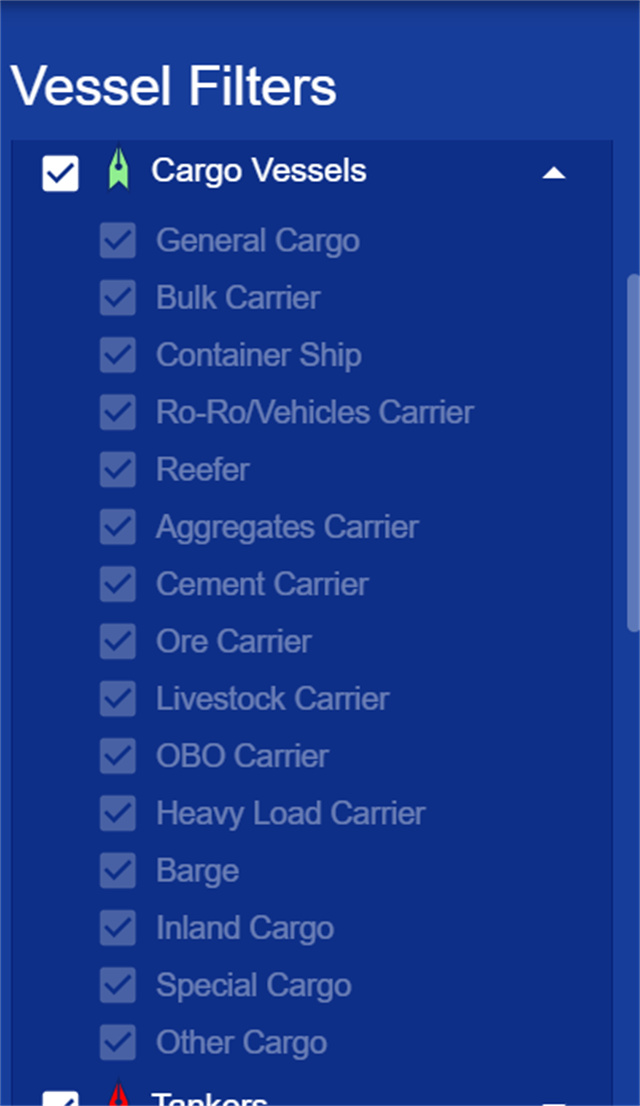Toggle the Bulk Carrier checkbox

tap(118, 298)
